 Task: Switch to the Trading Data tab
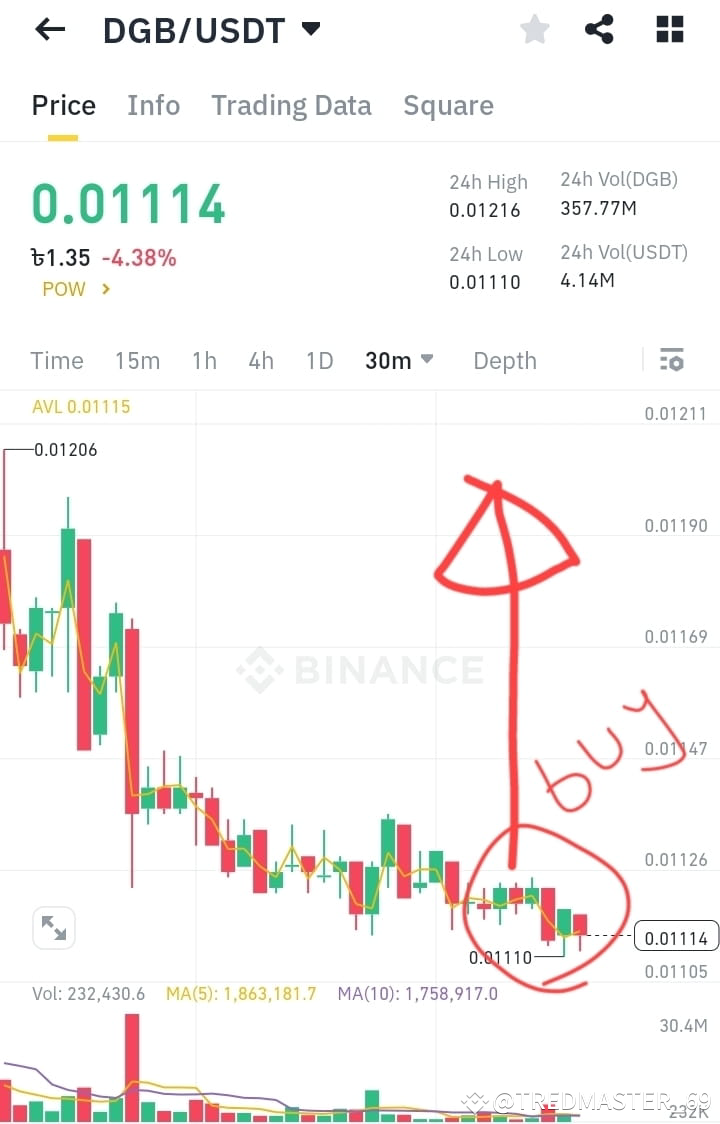coord(291,105)
